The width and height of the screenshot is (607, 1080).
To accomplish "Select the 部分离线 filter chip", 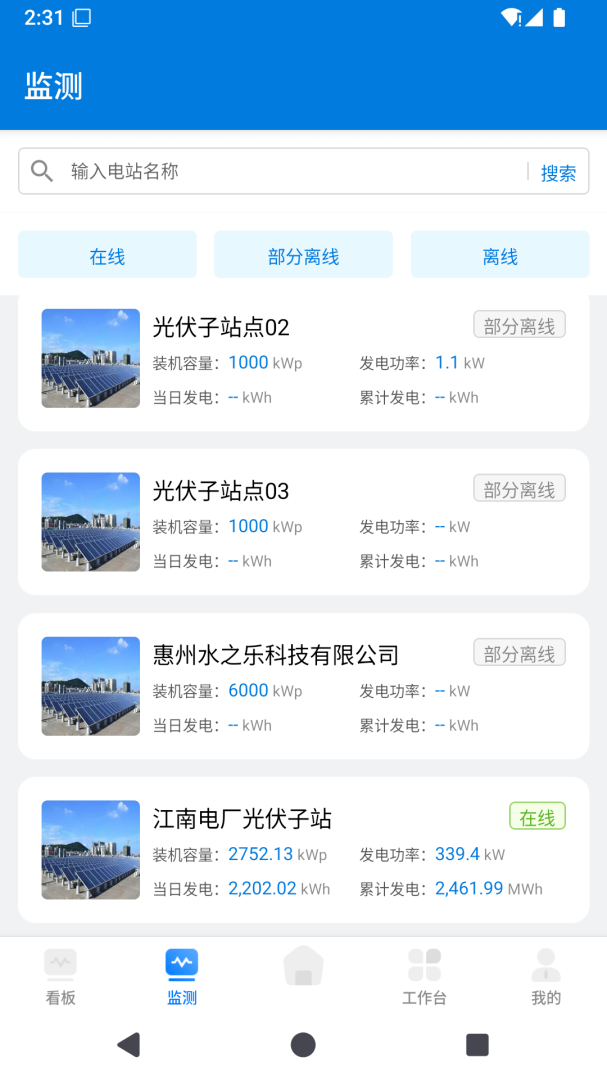I will click(x=303, y=256).
